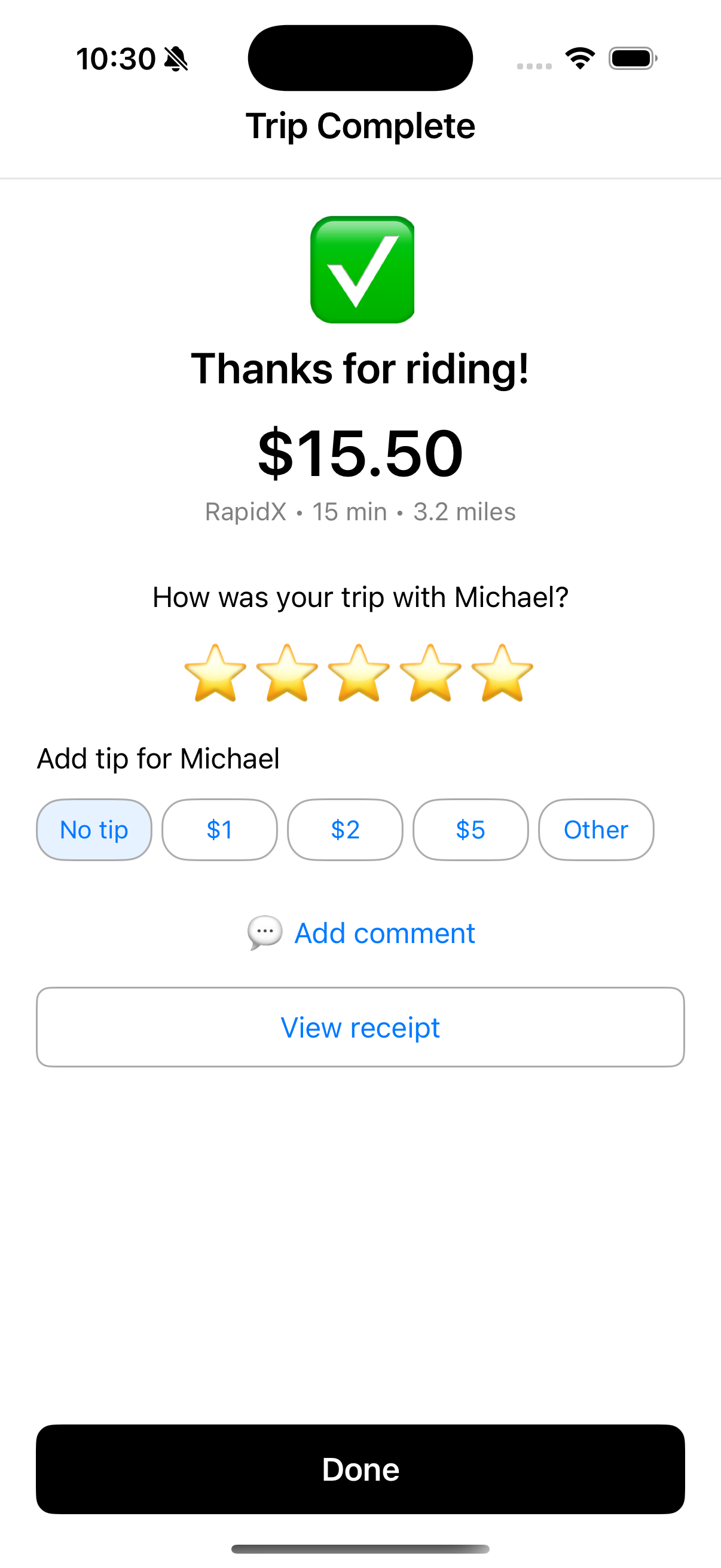The height and width of the screenshot is (1568, 721).
Task: Tap the battery indicator
Action: (x=631, y=58)
